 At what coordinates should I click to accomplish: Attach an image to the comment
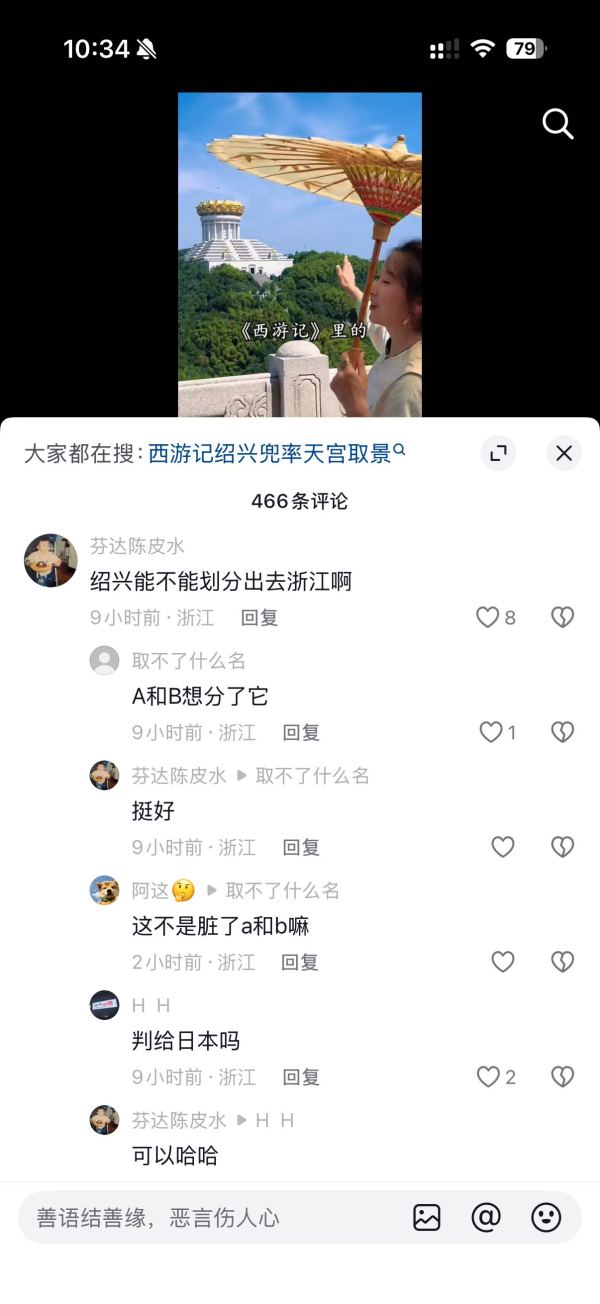[x=427, y=1217]
